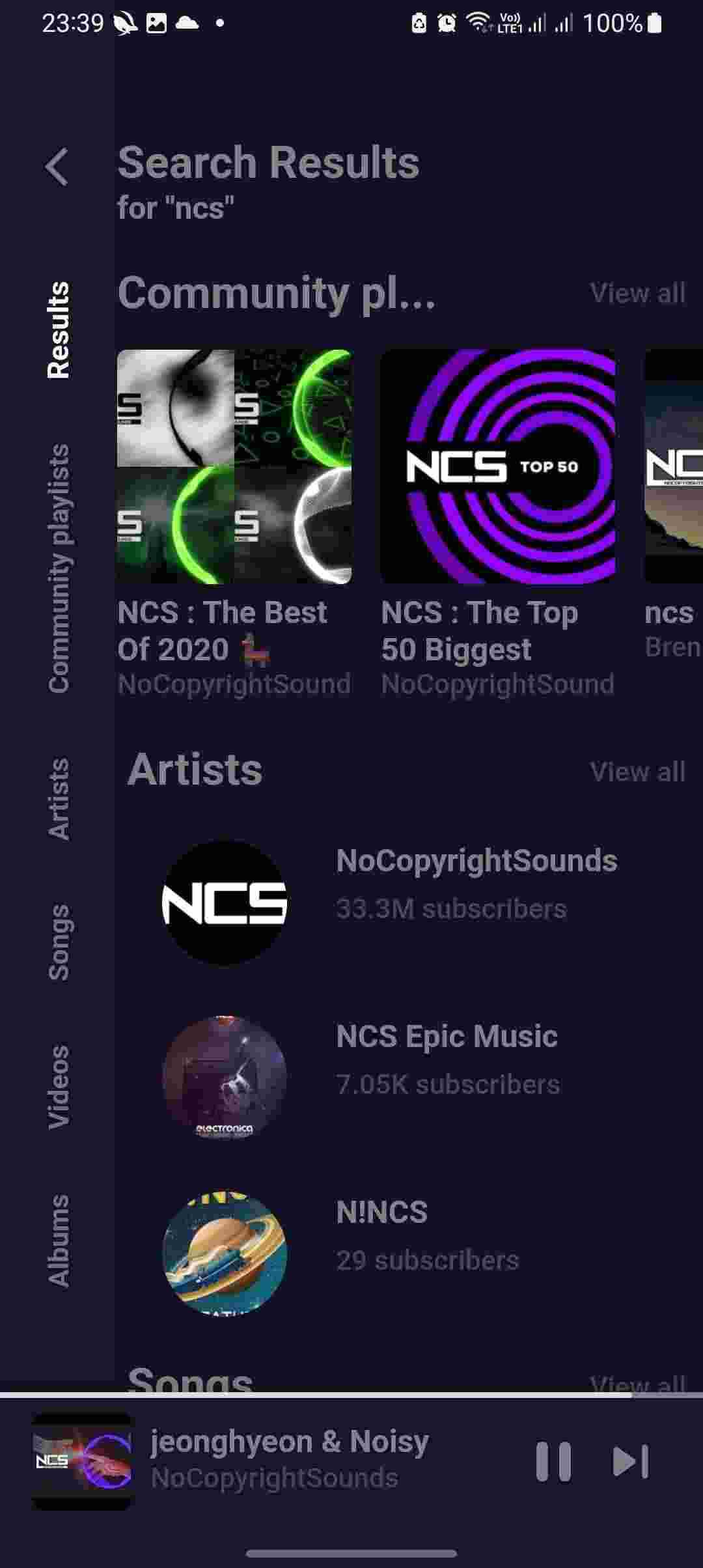The image size is (703, 1568).
Task: Open the NCS : The Best Of 2020 playlist
Action: (x=234, y=466)
